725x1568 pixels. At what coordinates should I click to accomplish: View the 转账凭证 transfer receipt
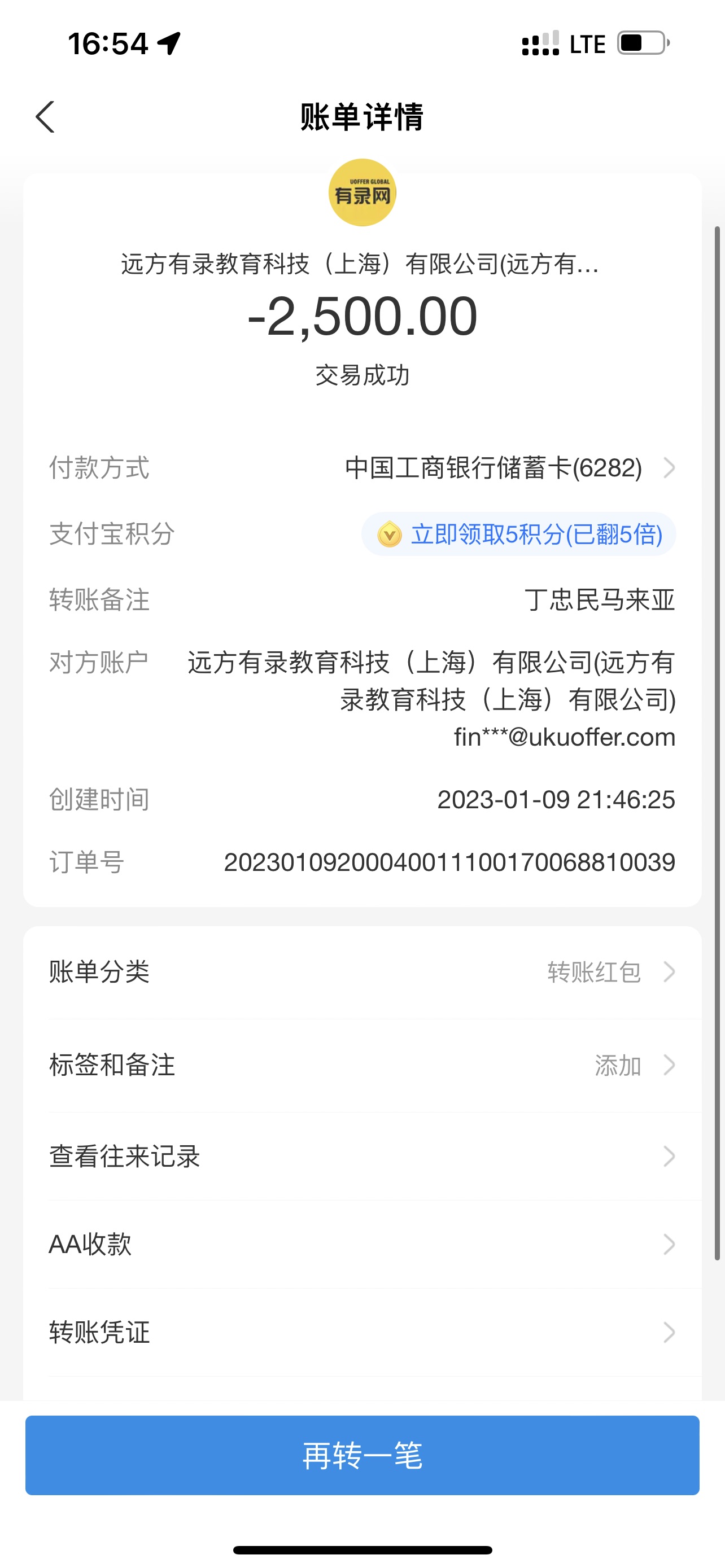[362, 1333]
